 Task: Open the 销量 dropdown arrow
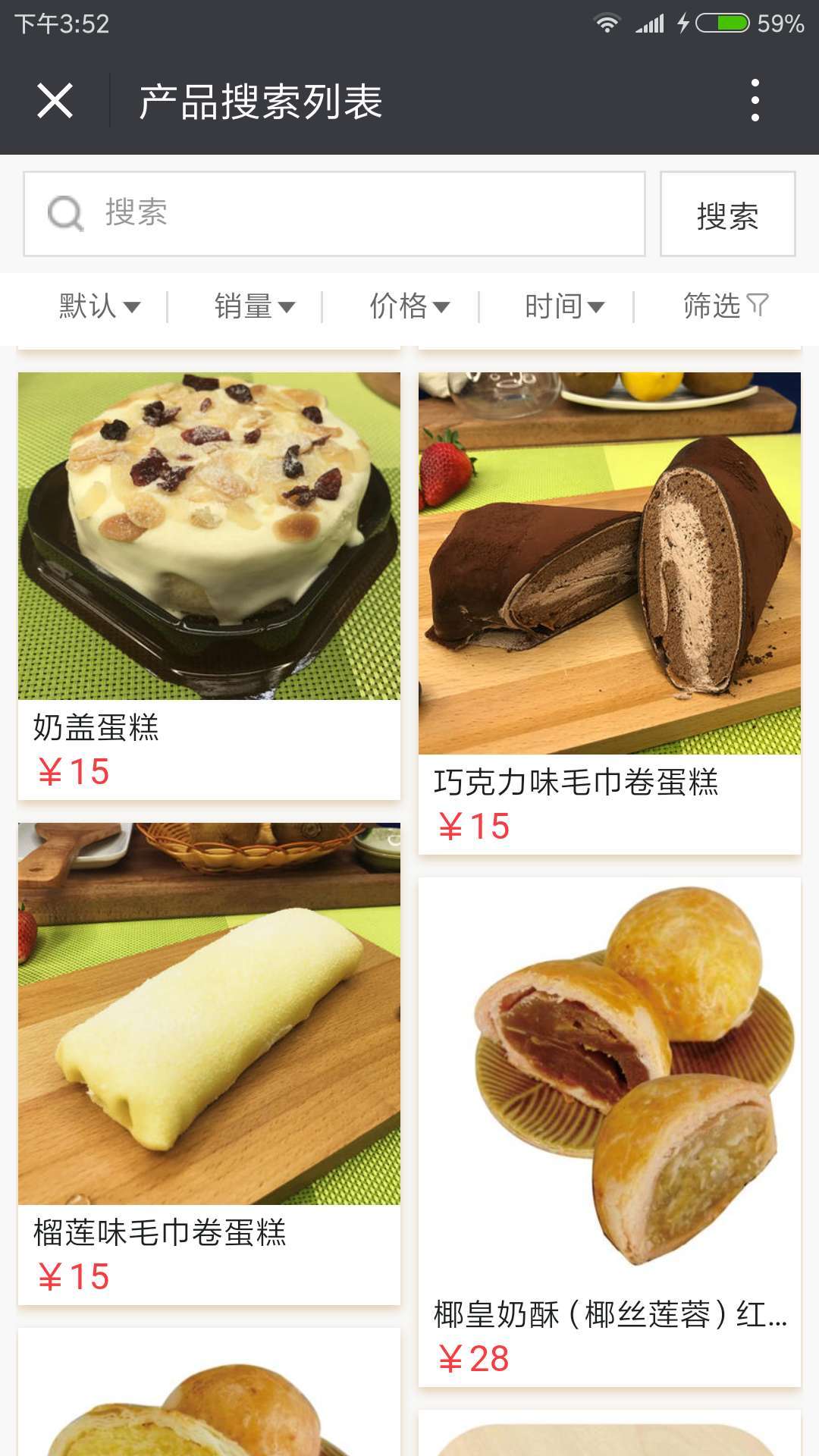click(x=286, y=306)
